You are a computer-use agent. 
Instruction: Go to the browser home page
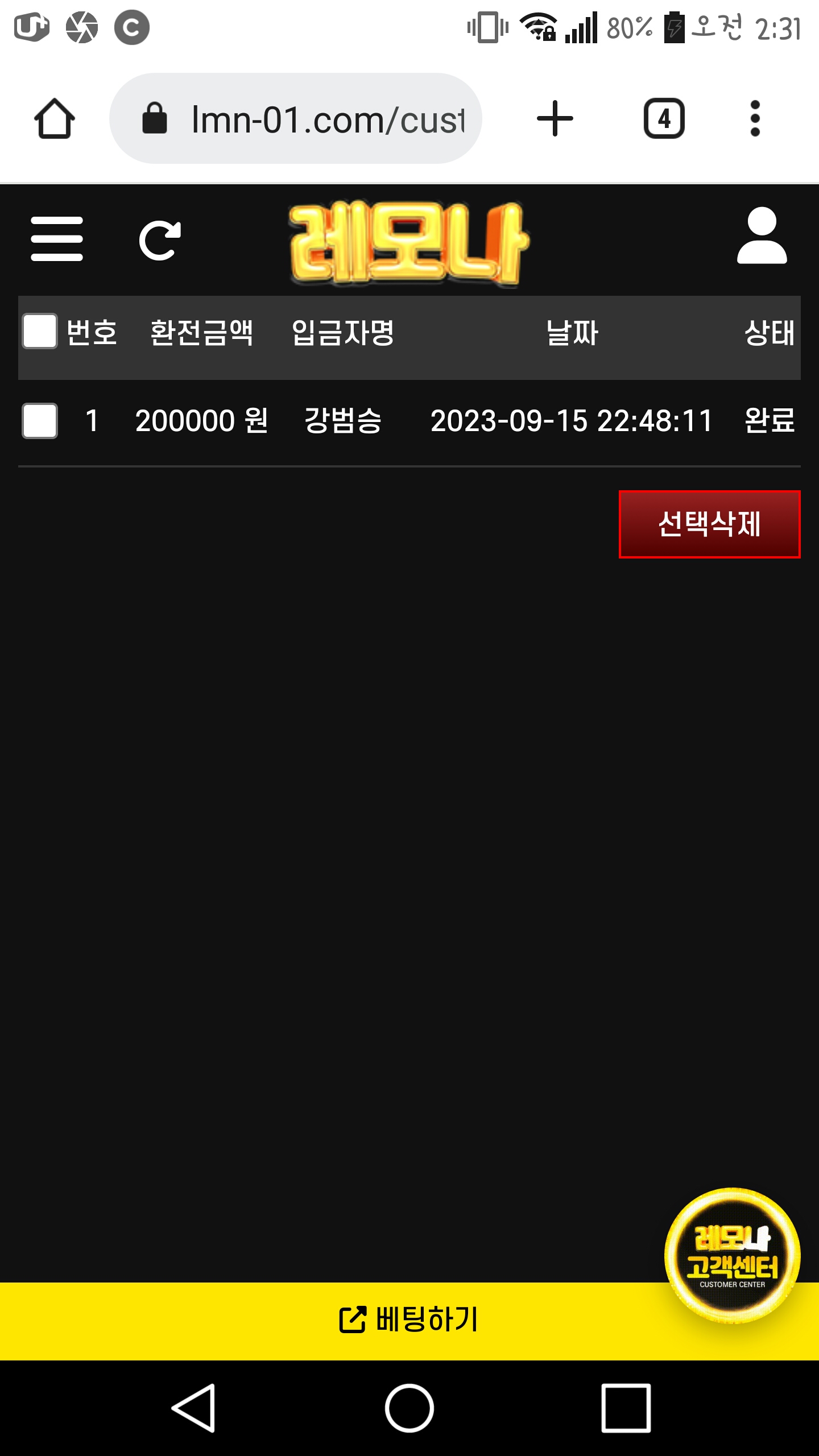point(55,119)
